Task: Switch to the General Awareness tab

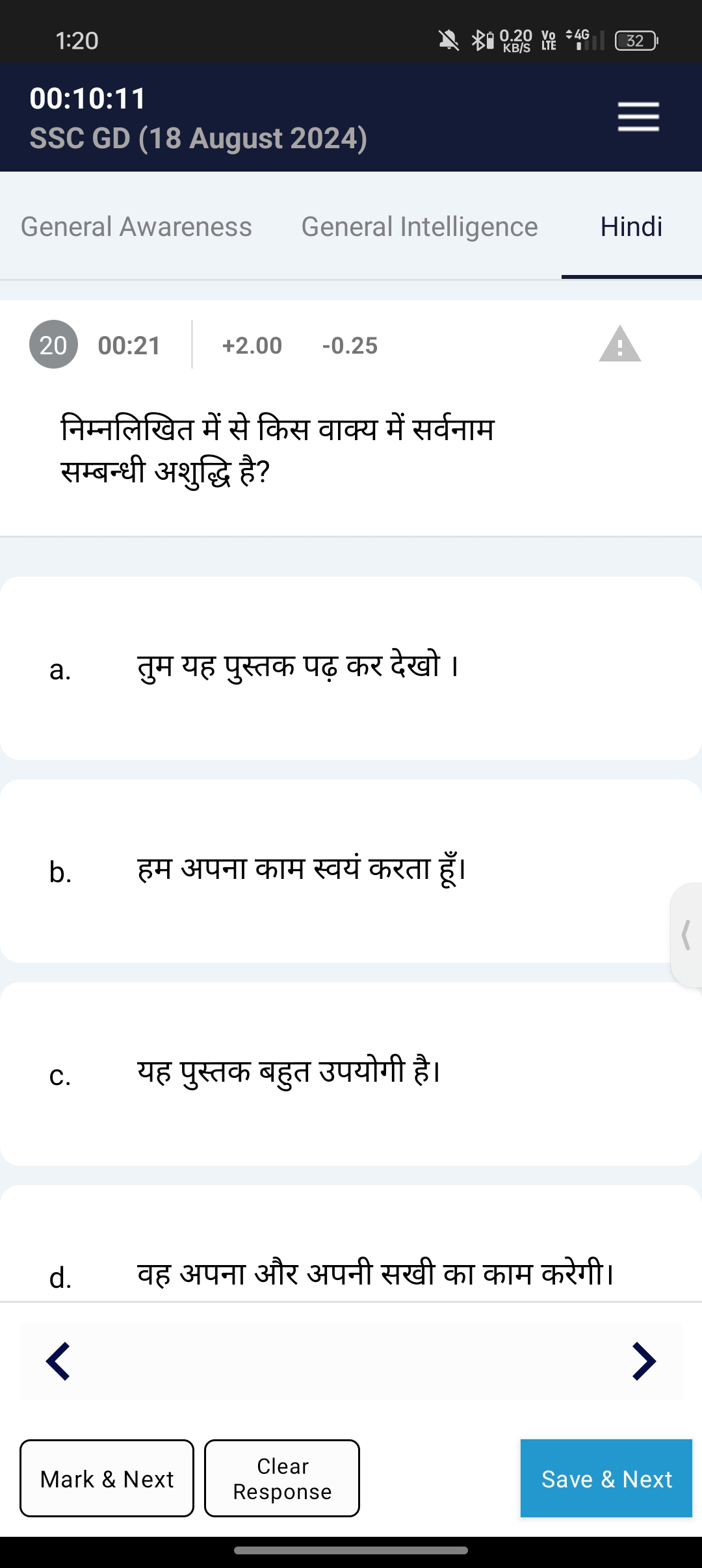Action: (136, 227)
